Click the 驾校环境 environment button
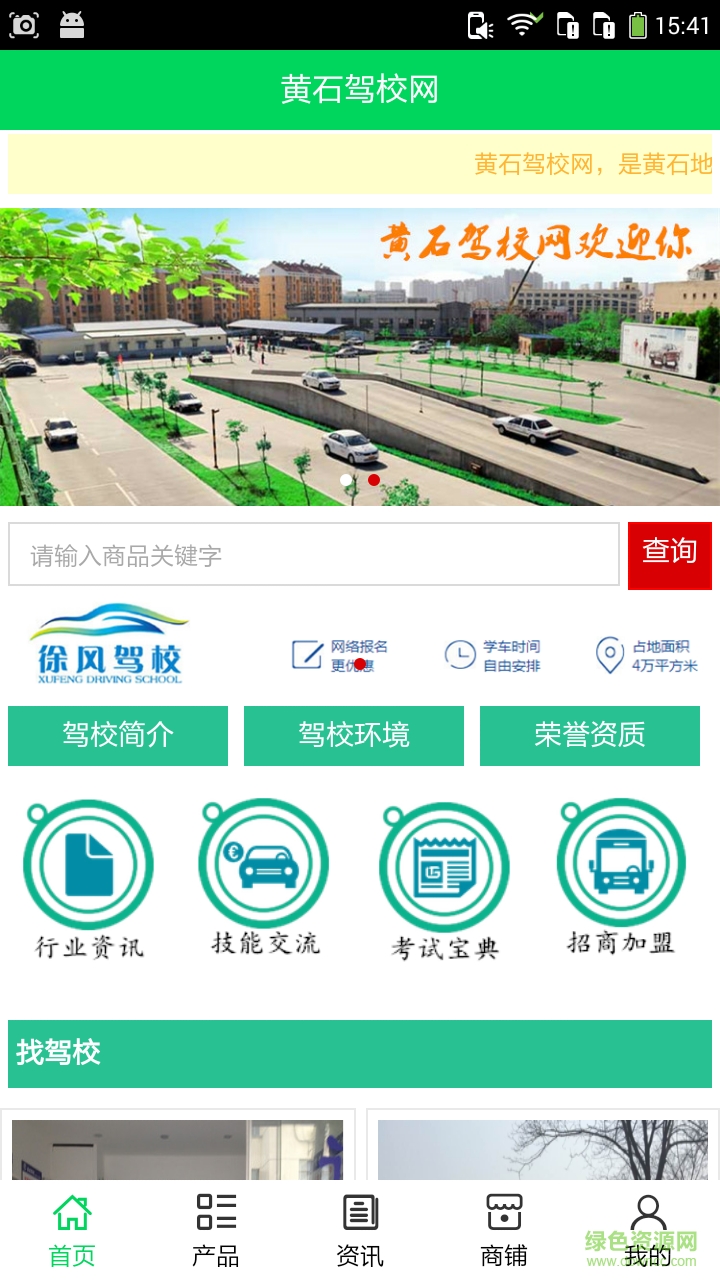The width and height of the screenshot is (720, 1280). point(353,735)
